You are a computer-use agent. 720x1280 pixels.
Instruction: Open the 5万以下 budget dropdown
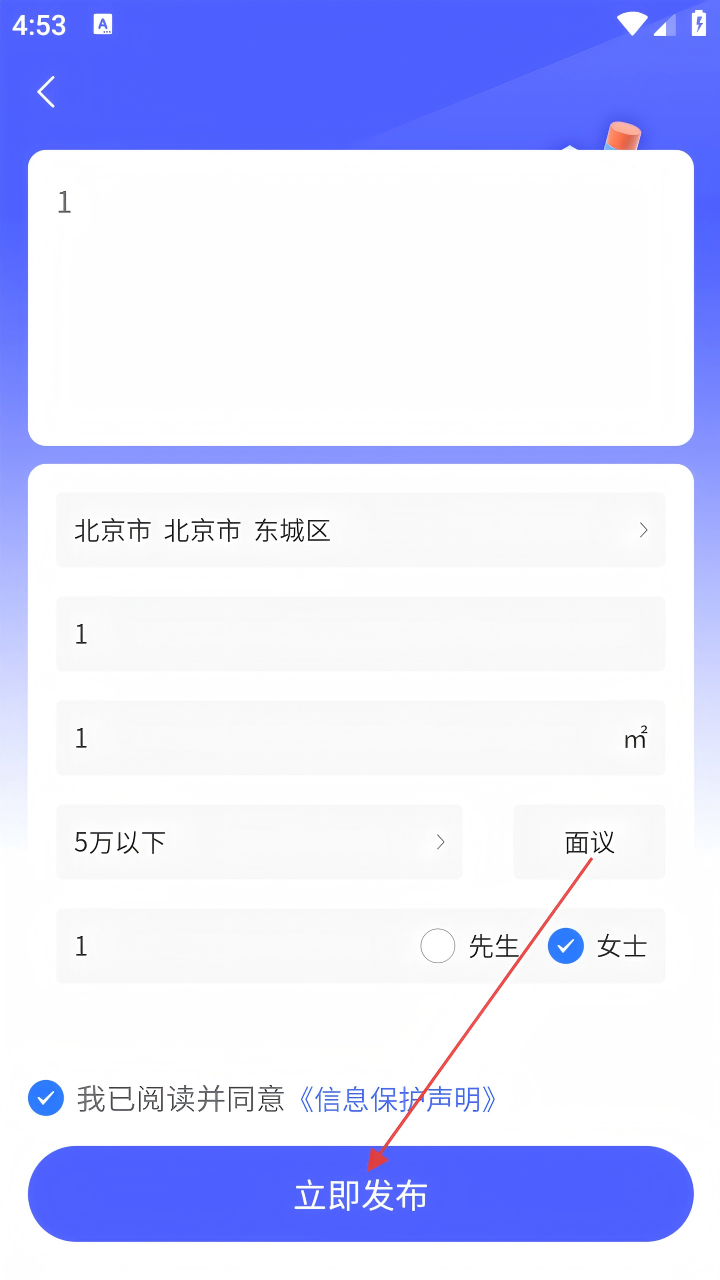click(x=259, y=842)
